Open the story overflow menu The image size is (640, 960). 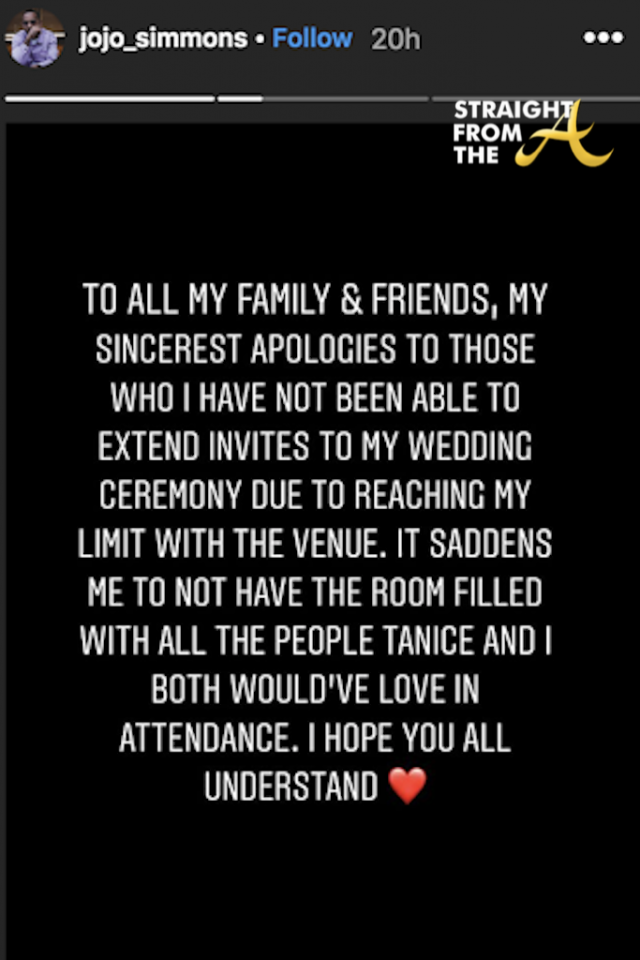pos(602,38)
